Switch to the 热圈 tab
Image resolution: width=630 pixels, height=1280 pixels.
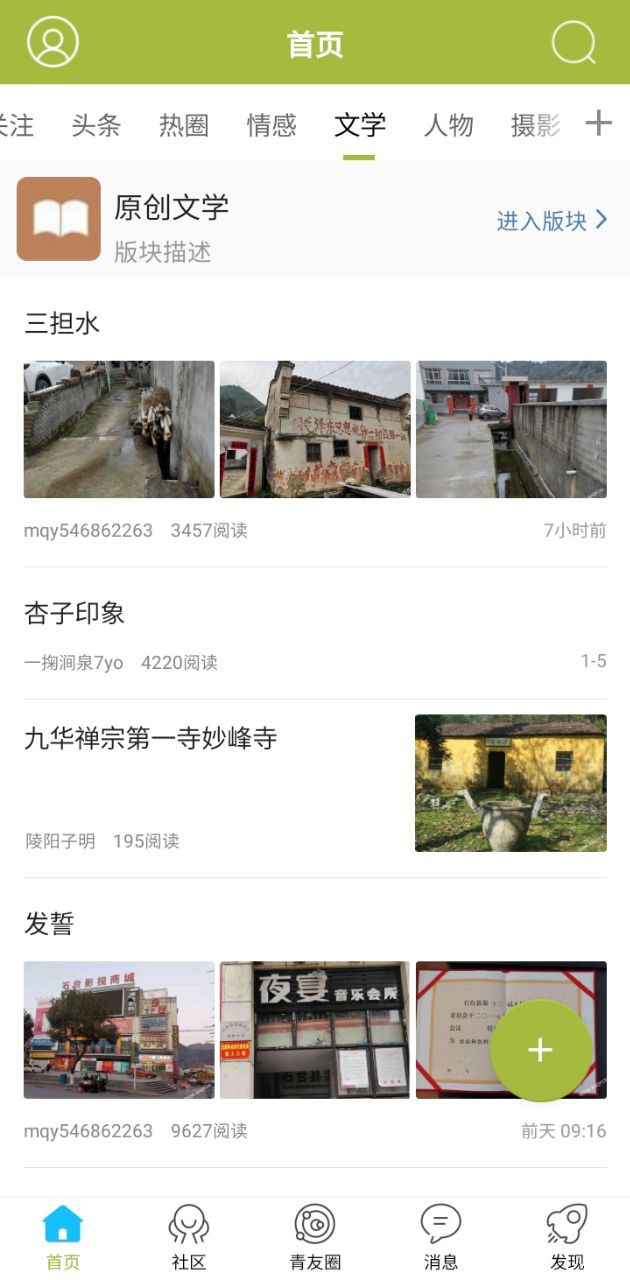point(184,125)
